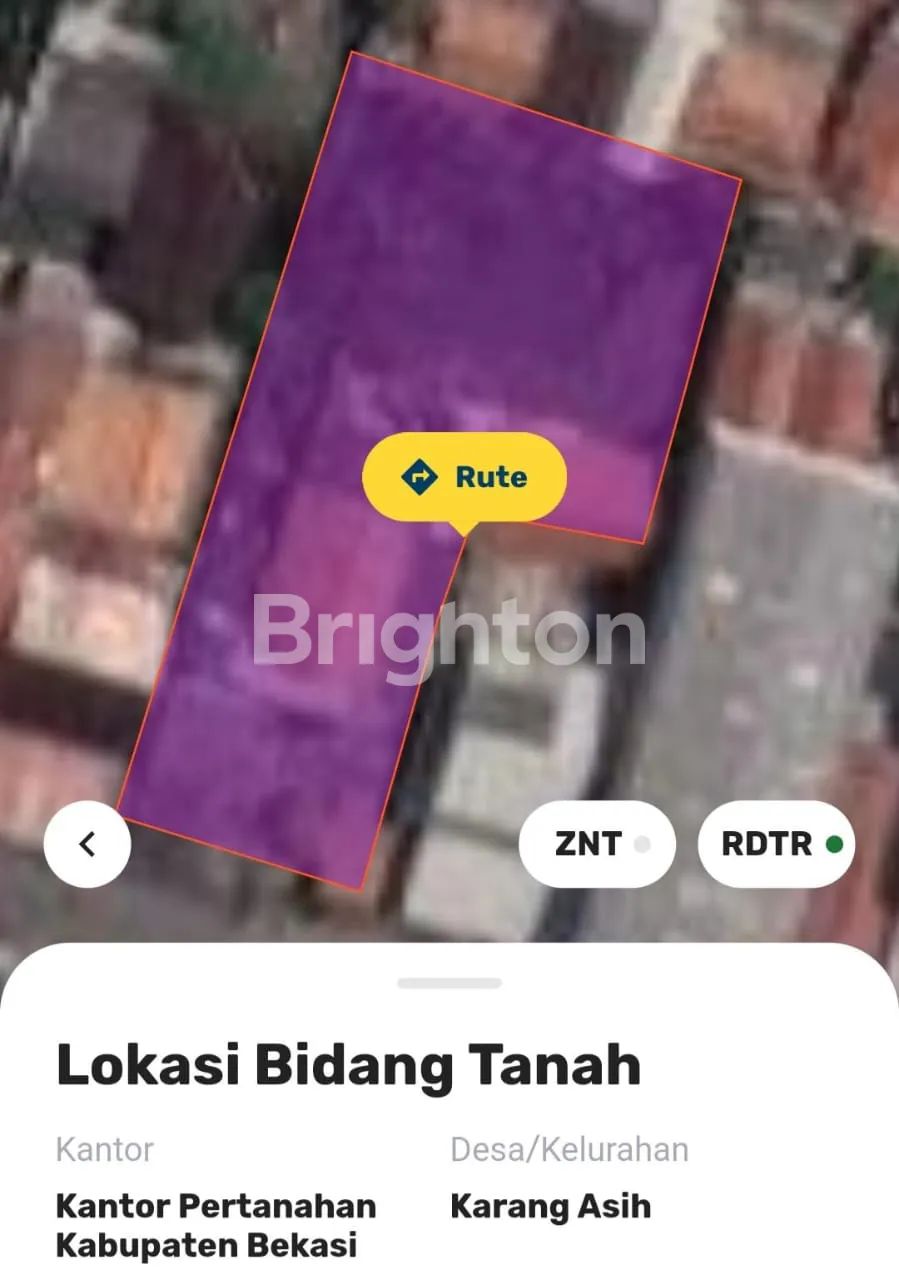
Task: Tap the bottom sheet drag handle
Action: (x=449, y=983)
